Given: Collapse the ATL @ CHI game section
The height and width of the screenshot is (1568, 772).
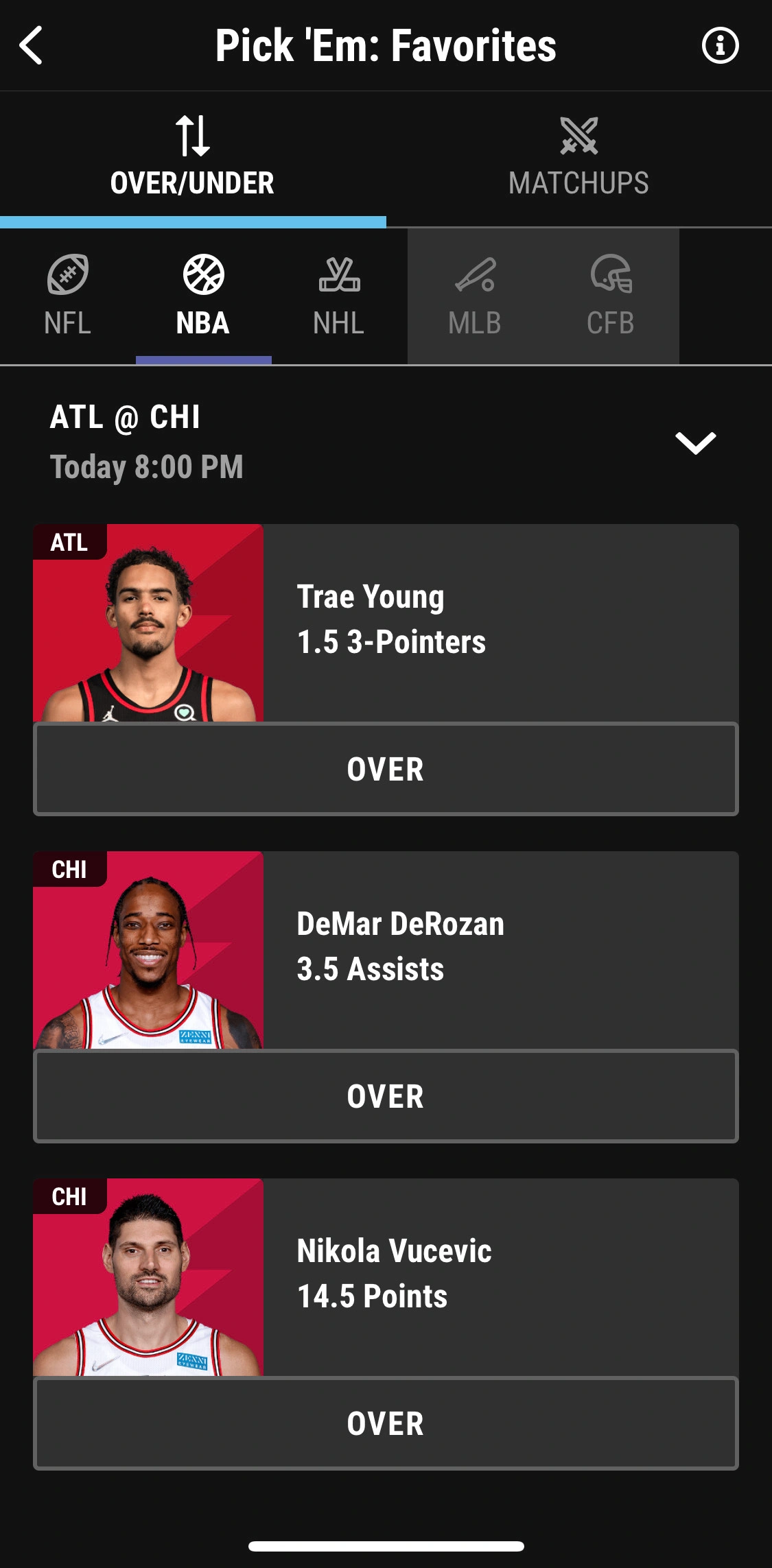Looking at the screenshot, I should click(695, 442).
